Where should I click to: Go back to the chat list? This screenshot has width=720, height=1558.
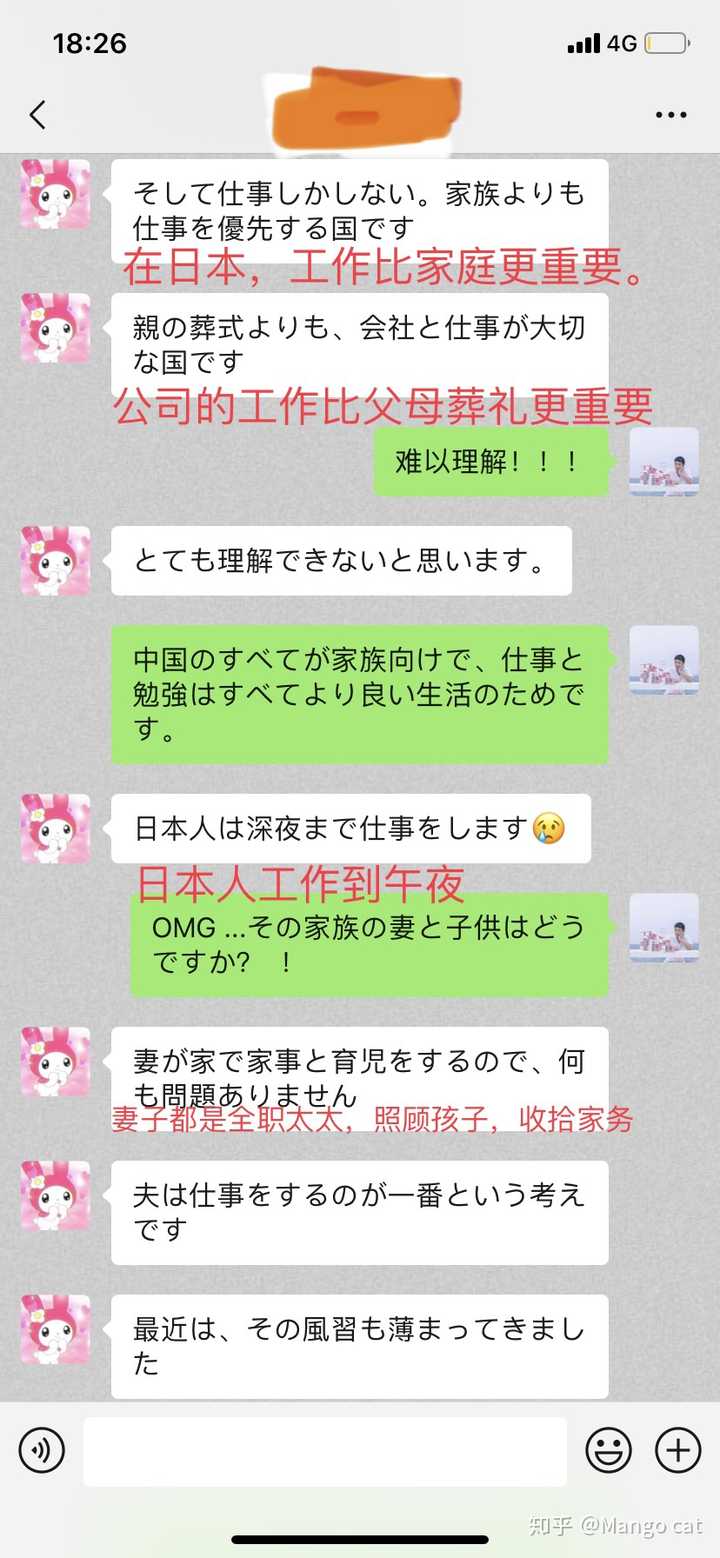pos(38,115)
